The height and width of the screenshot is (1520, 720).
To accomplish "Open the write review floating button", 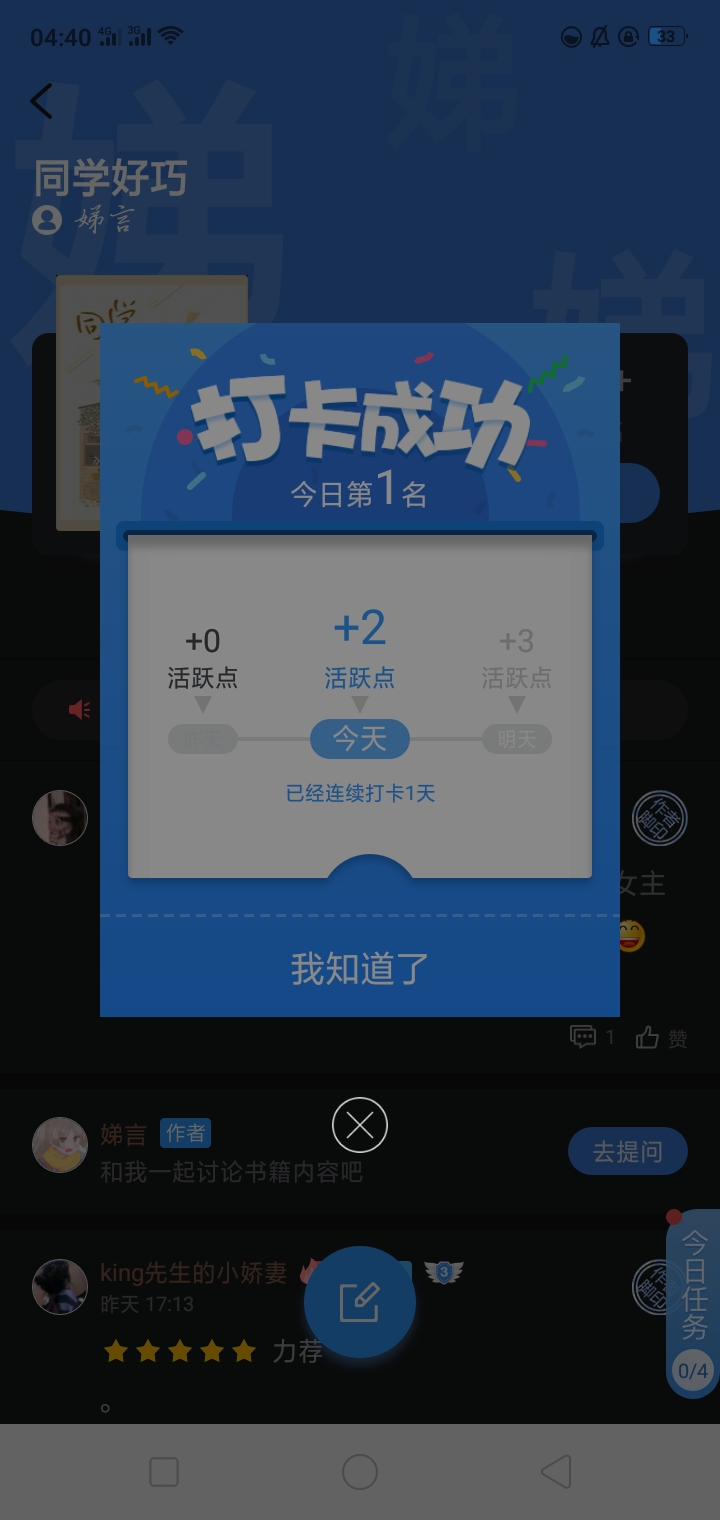I will point(360,1302).
